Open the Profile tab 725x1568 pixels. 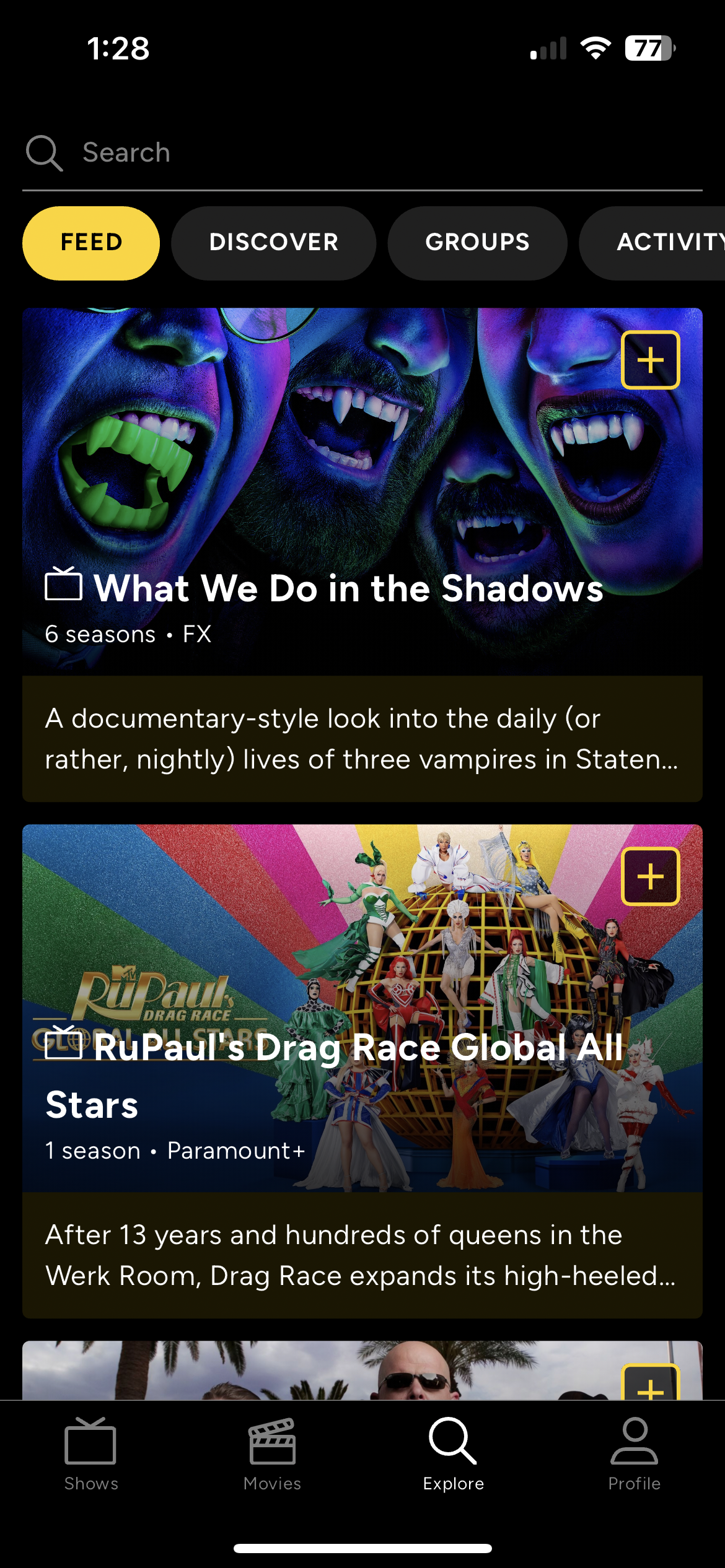click(634, 1453)
